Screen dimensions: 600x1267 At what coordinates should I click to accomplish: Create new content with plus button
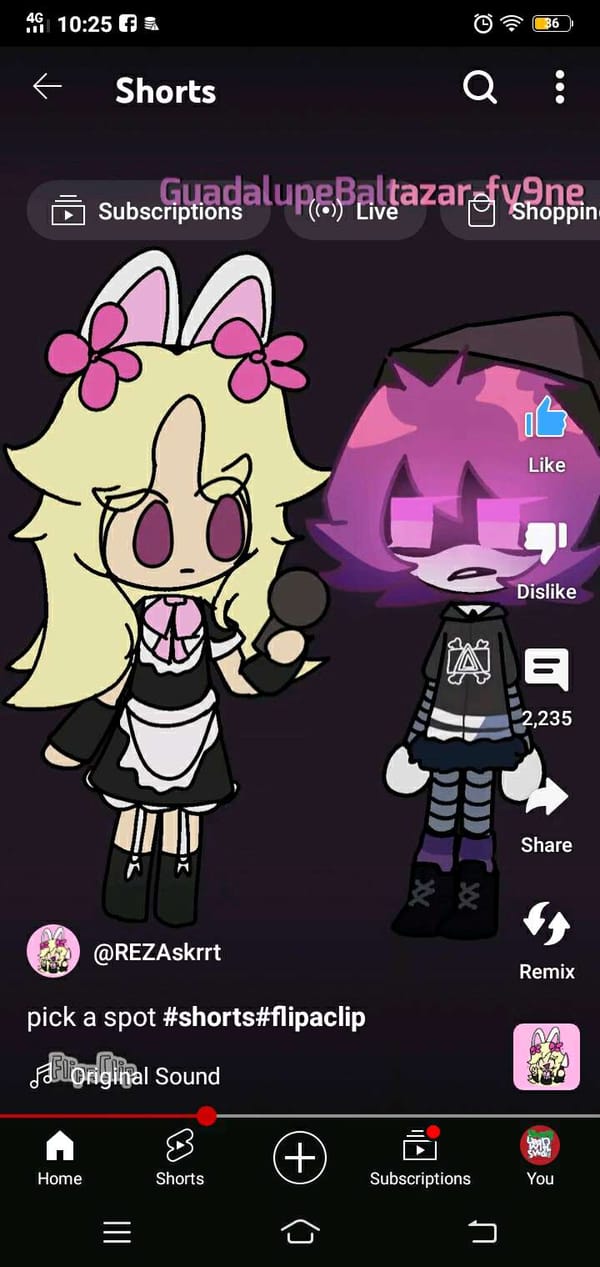coord(300,1159)
